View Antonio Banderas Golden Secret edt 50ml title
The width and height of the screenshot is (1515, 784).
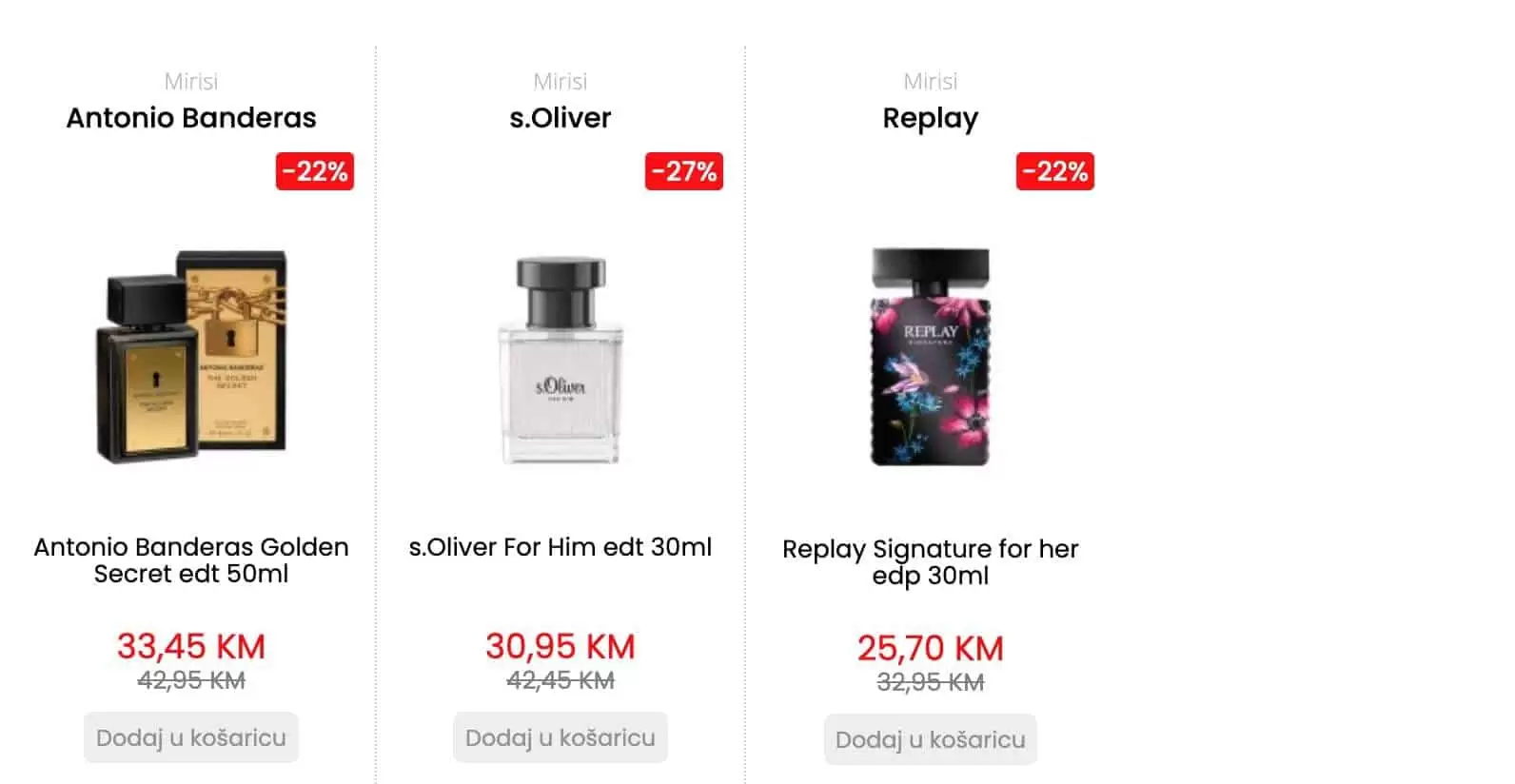pos(191,560)
